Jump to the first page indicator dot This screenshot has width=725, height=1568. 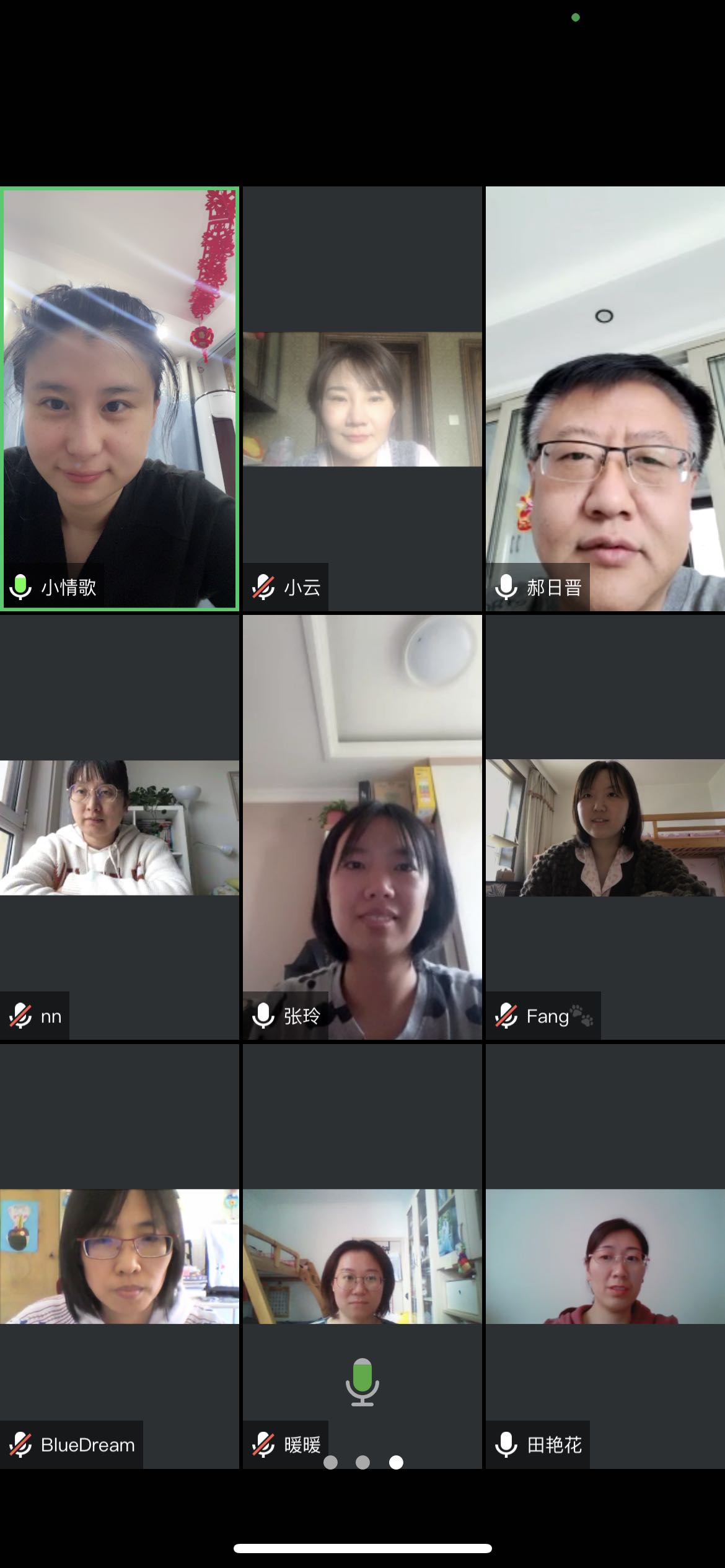pyautogui.click(x=331, y=1462)
